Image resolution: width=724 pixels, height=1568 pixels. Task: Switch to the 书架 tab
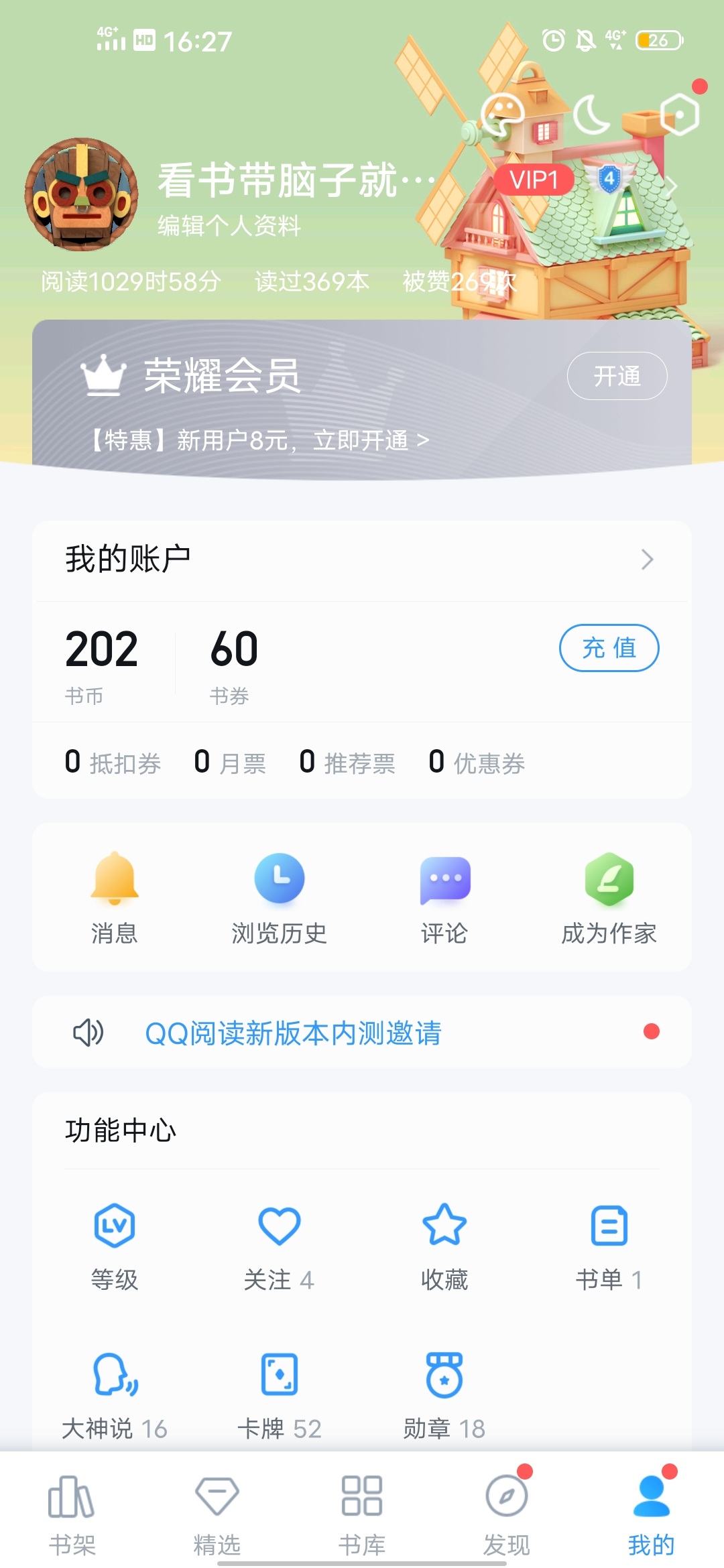pyautogui.click(x=72, y=1510)
